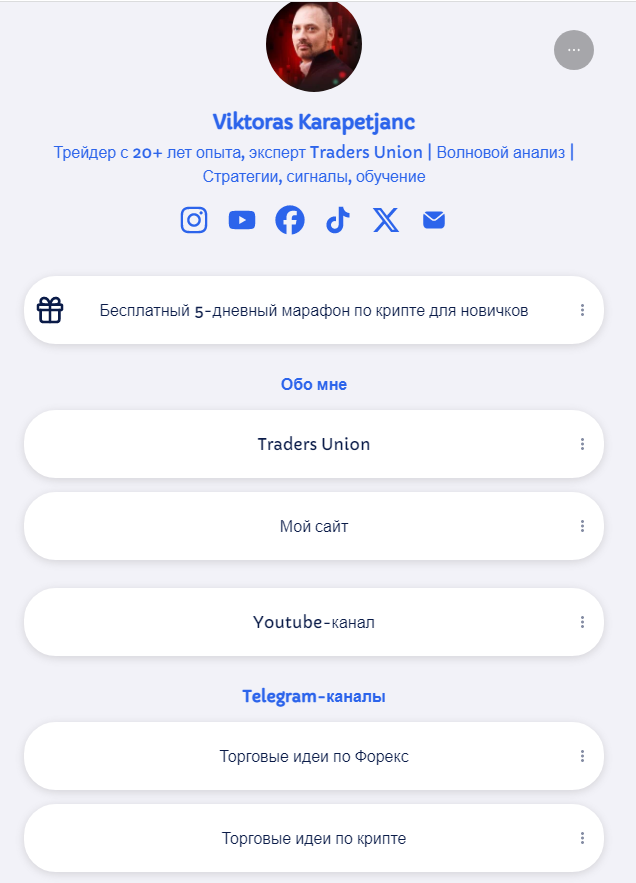Open the Youtube-канал link

313,622
